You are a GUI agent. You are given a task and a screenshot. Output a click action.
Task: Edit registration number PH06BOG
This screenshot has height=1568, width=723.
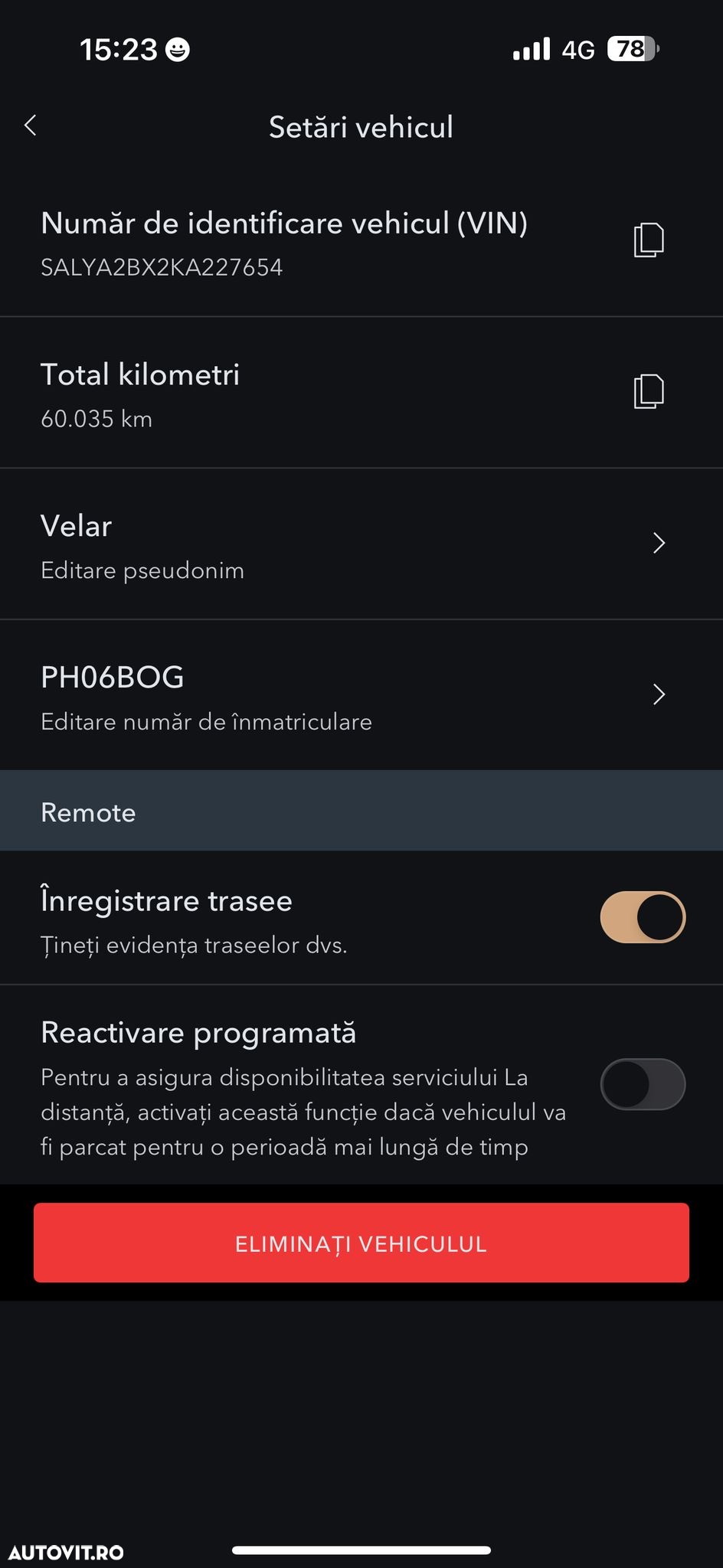(x=360, y=696)
